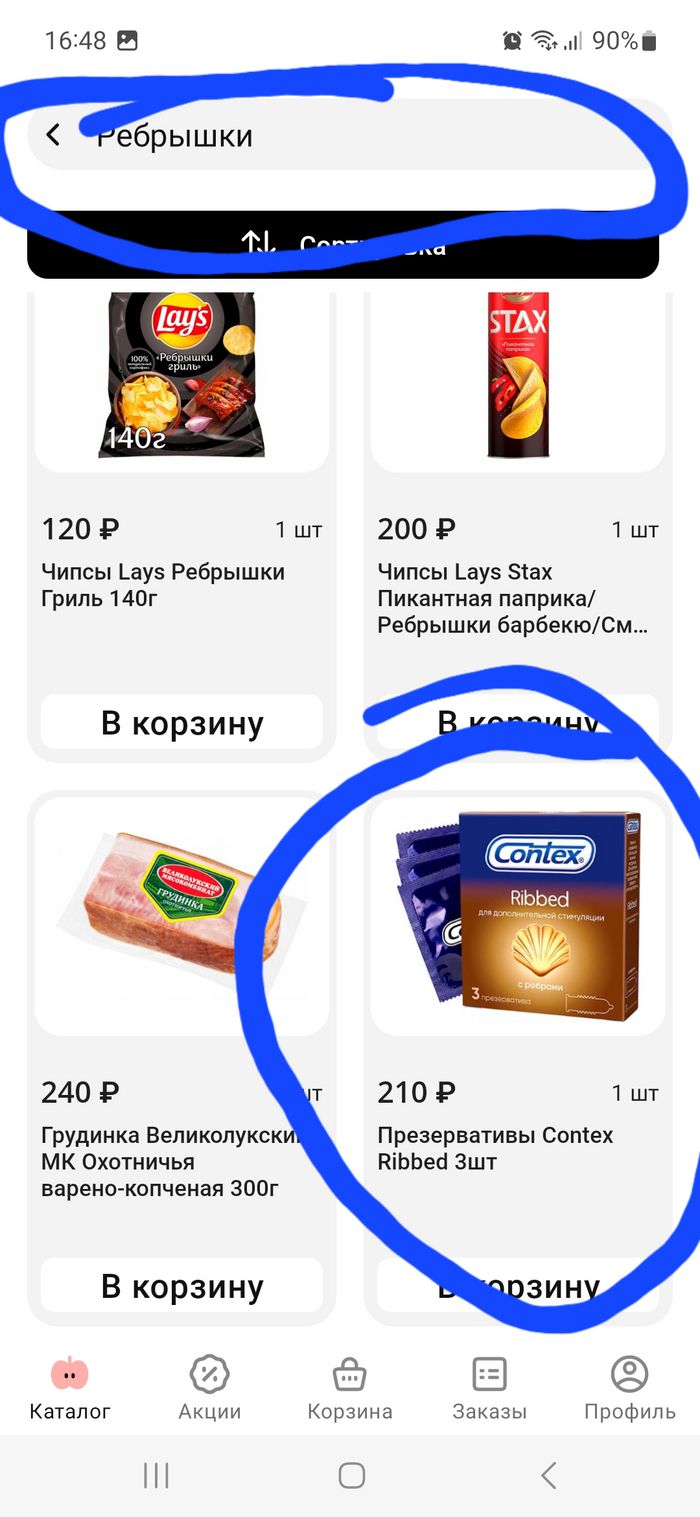Go to the Корзина tab
The width and height of the screenshot is (700, 1517).
[350, 1388]
